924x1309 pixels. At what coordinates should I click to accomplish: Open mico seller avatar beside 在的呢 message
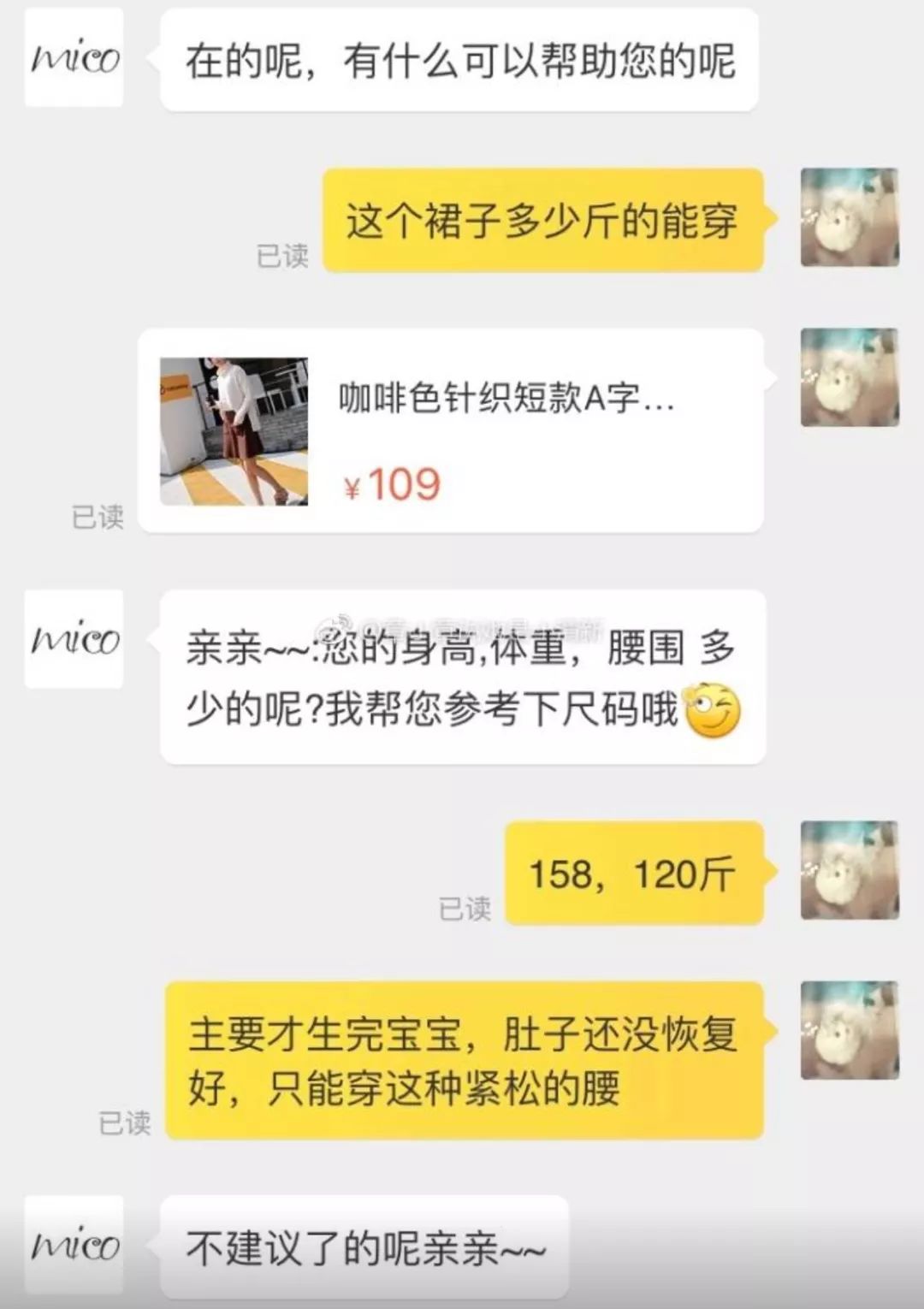74,57
